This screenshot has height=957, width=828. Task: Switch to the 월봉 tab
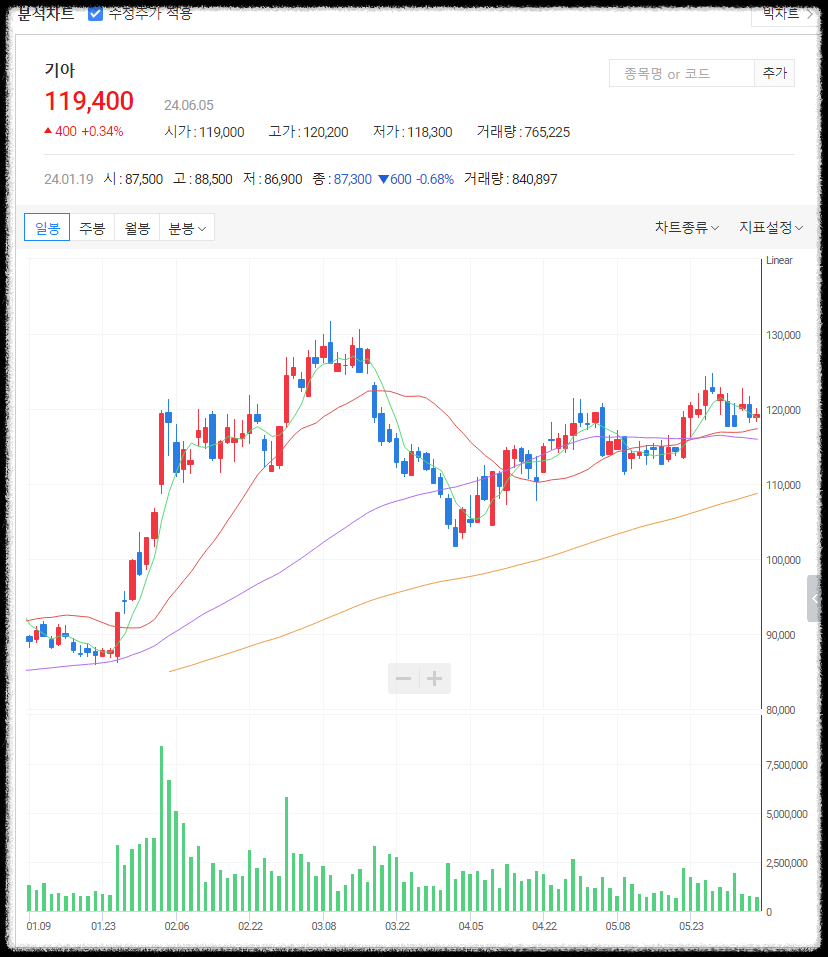tap(137, 228)
